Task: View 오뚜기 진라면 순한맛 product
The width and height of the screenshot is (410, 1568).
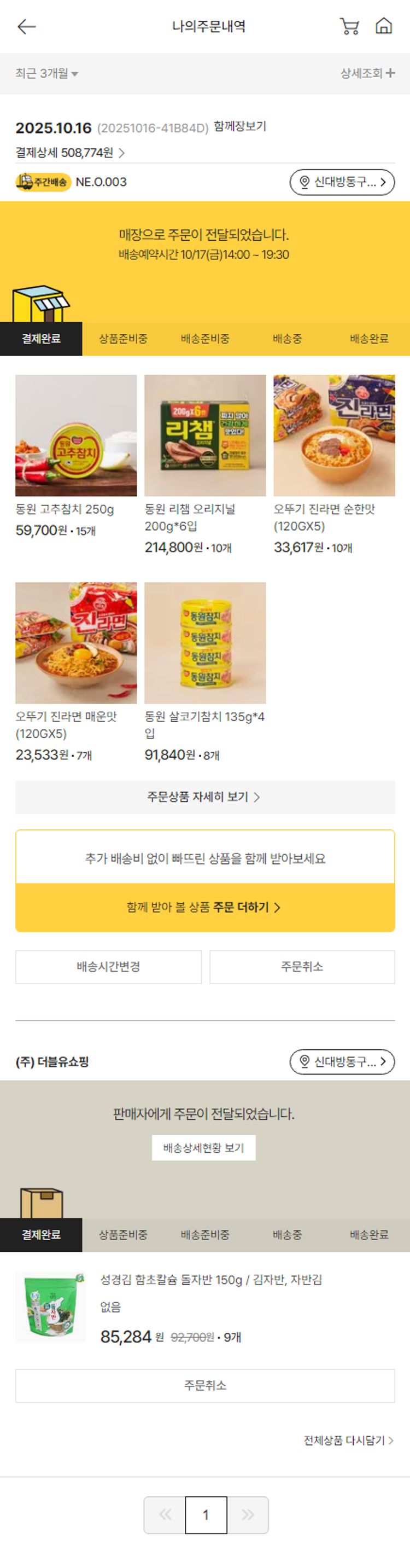Action: [x=334, y=436]
